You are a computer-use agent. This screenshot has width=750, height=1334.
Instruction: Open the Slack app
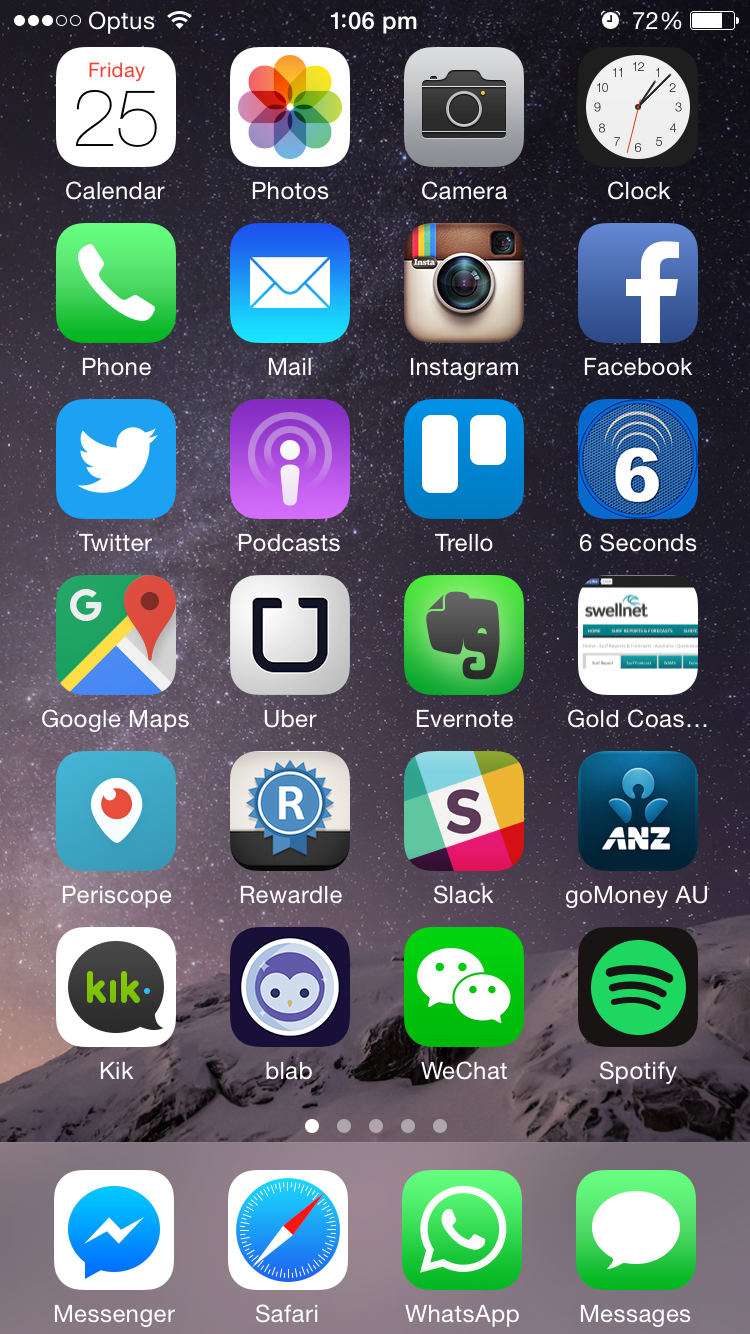click(x=464, y=811)
